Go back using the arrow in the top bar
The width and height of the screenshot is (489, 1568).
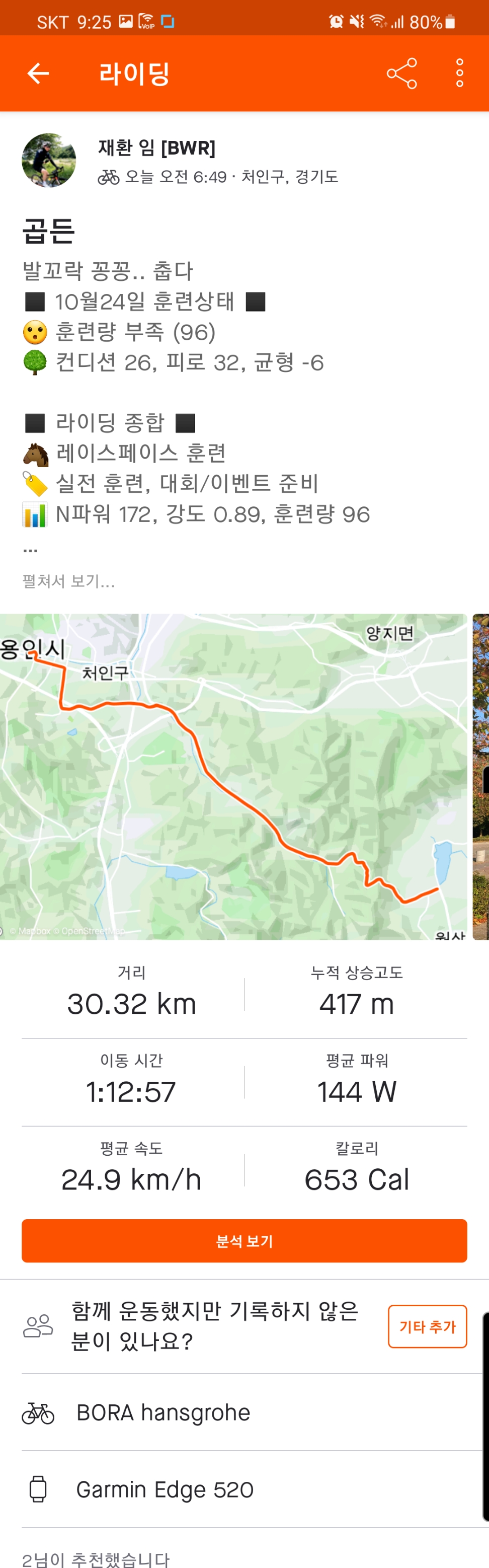pos(38,73)
